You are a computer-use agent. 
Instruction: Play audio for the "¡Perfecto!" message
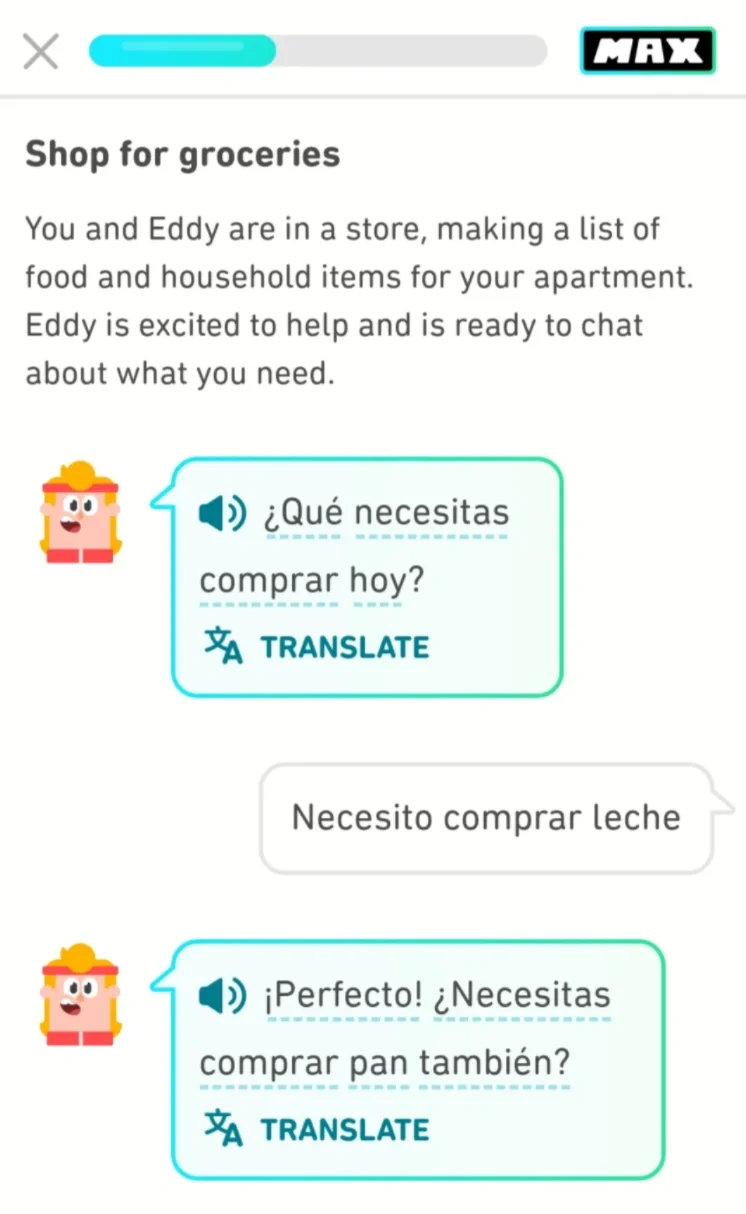pyautogui.click(x=222, y=995)
